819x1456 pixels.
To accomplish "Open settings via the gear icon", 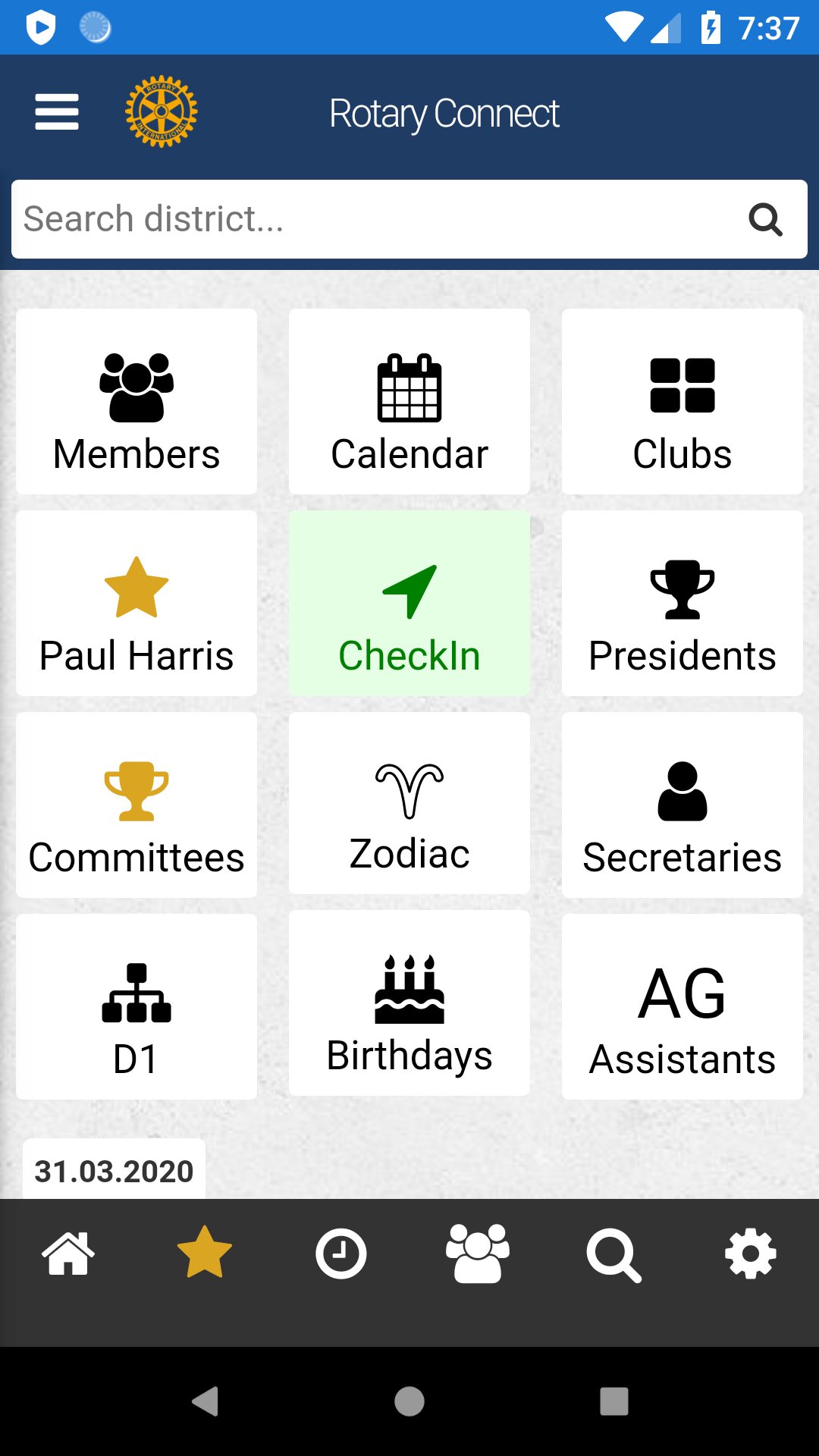I will (x=750, y=1253).
